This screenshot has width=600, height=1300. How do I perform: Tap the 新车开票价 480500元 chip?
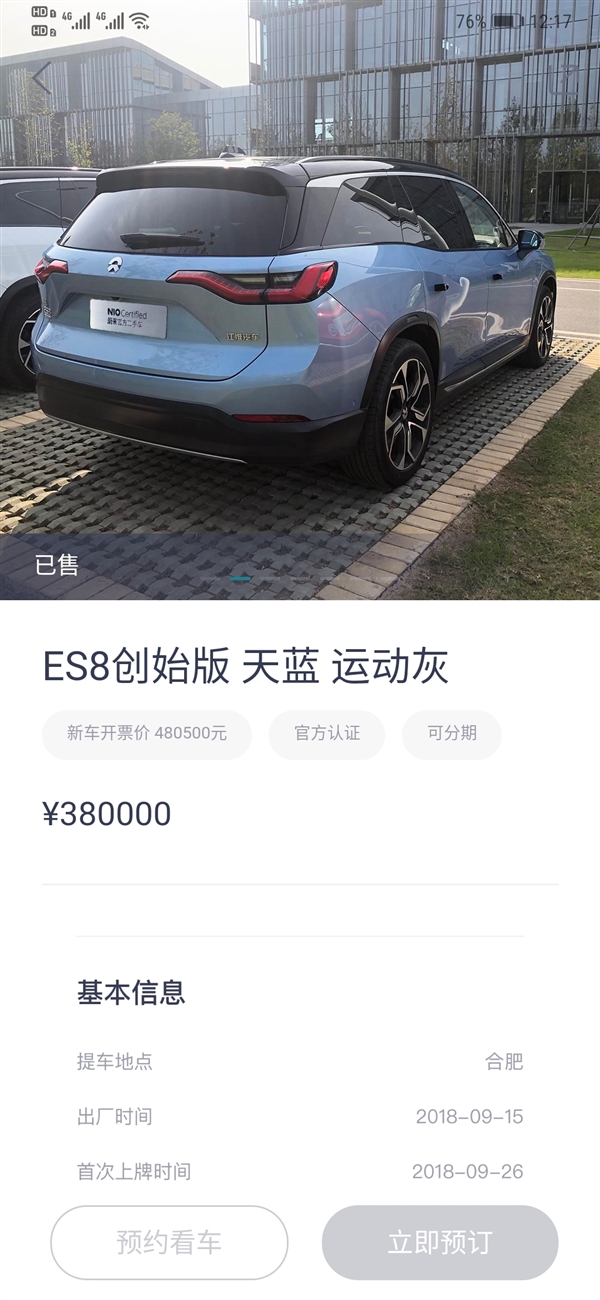[x=147, y=733]
